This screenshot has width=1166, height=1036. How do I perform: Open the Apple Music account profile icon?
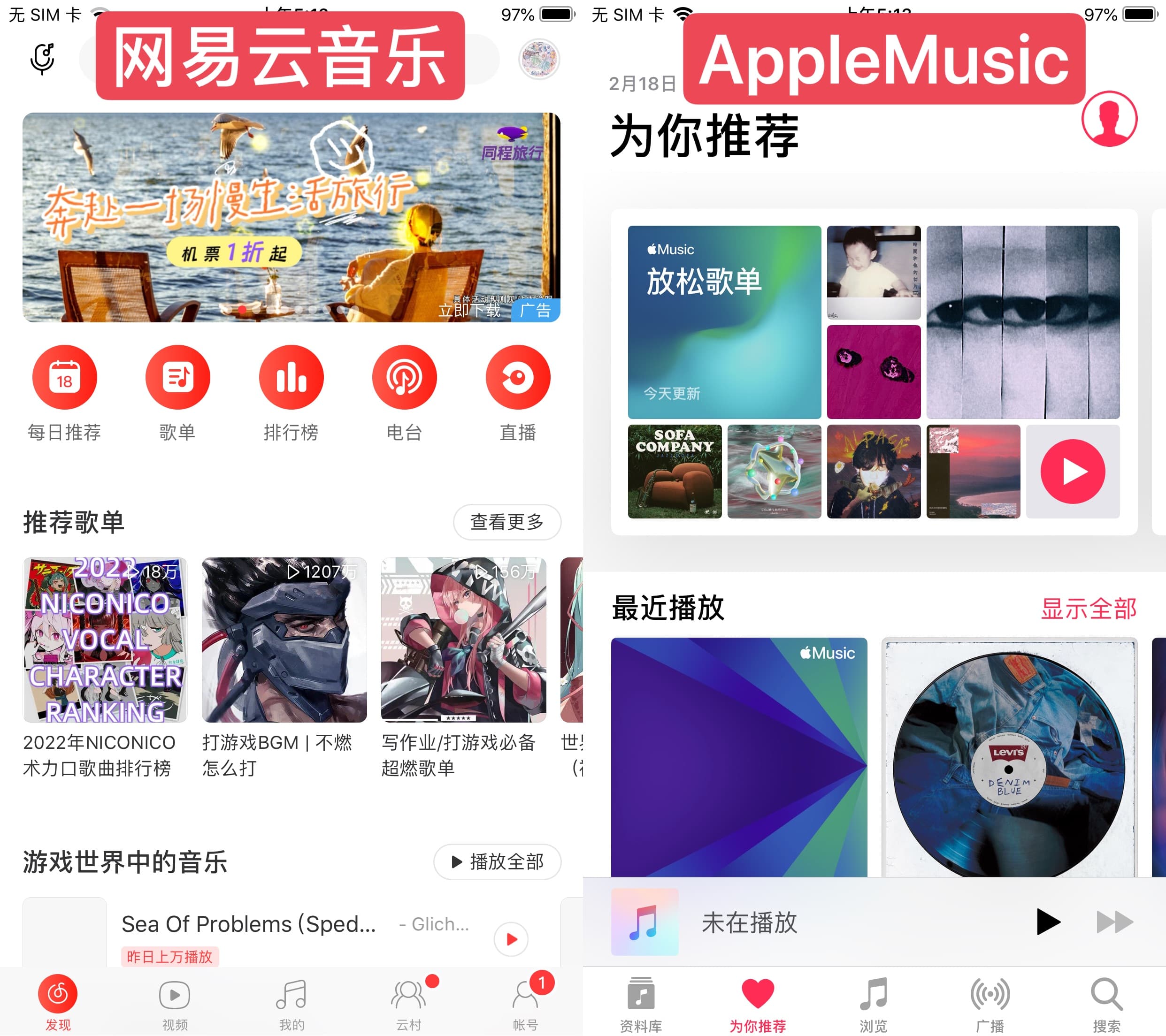click(1108, 119)
